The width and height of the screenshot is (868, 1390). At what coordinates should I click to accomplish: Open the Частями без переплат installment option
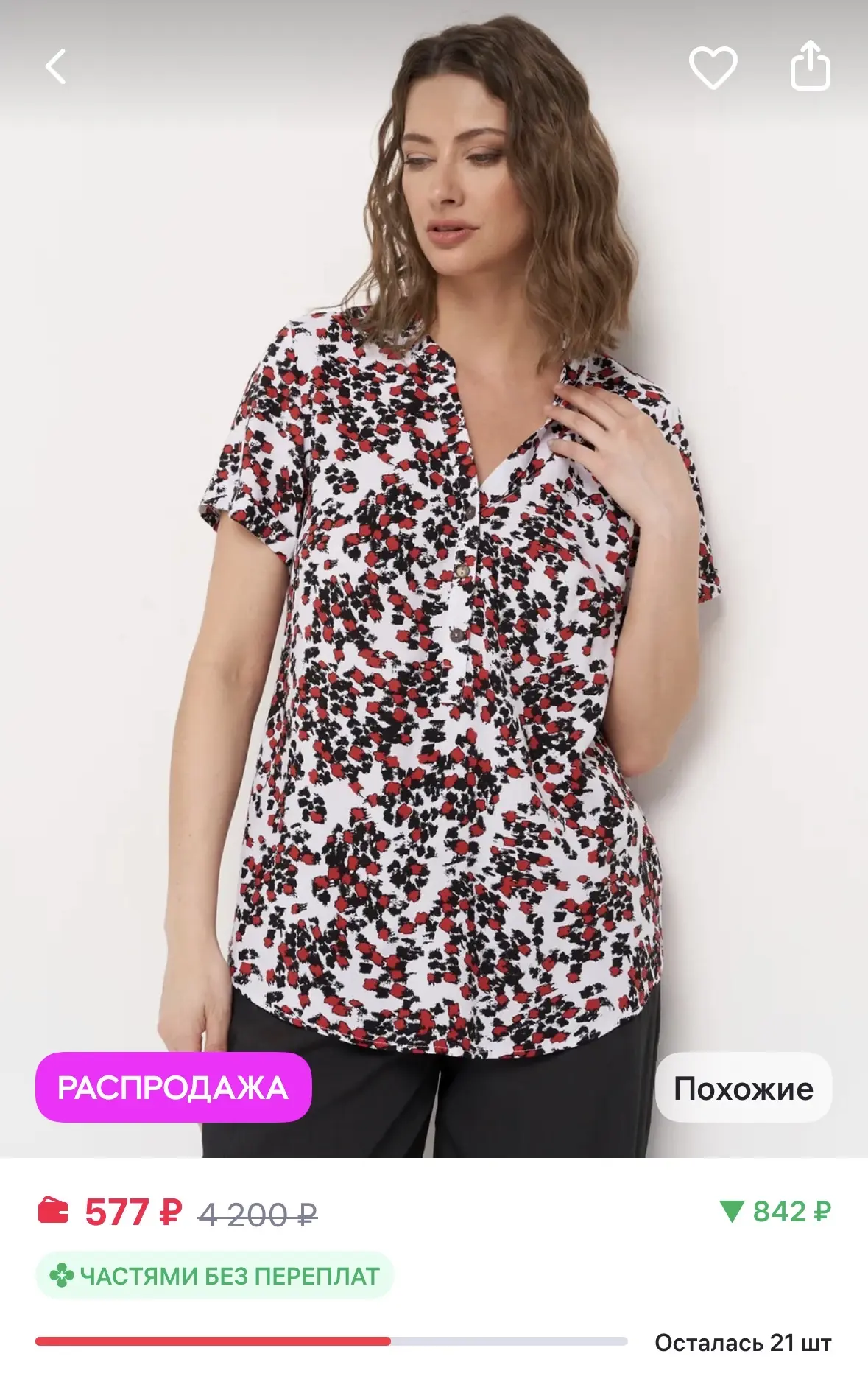click(x=215, y=1275)
